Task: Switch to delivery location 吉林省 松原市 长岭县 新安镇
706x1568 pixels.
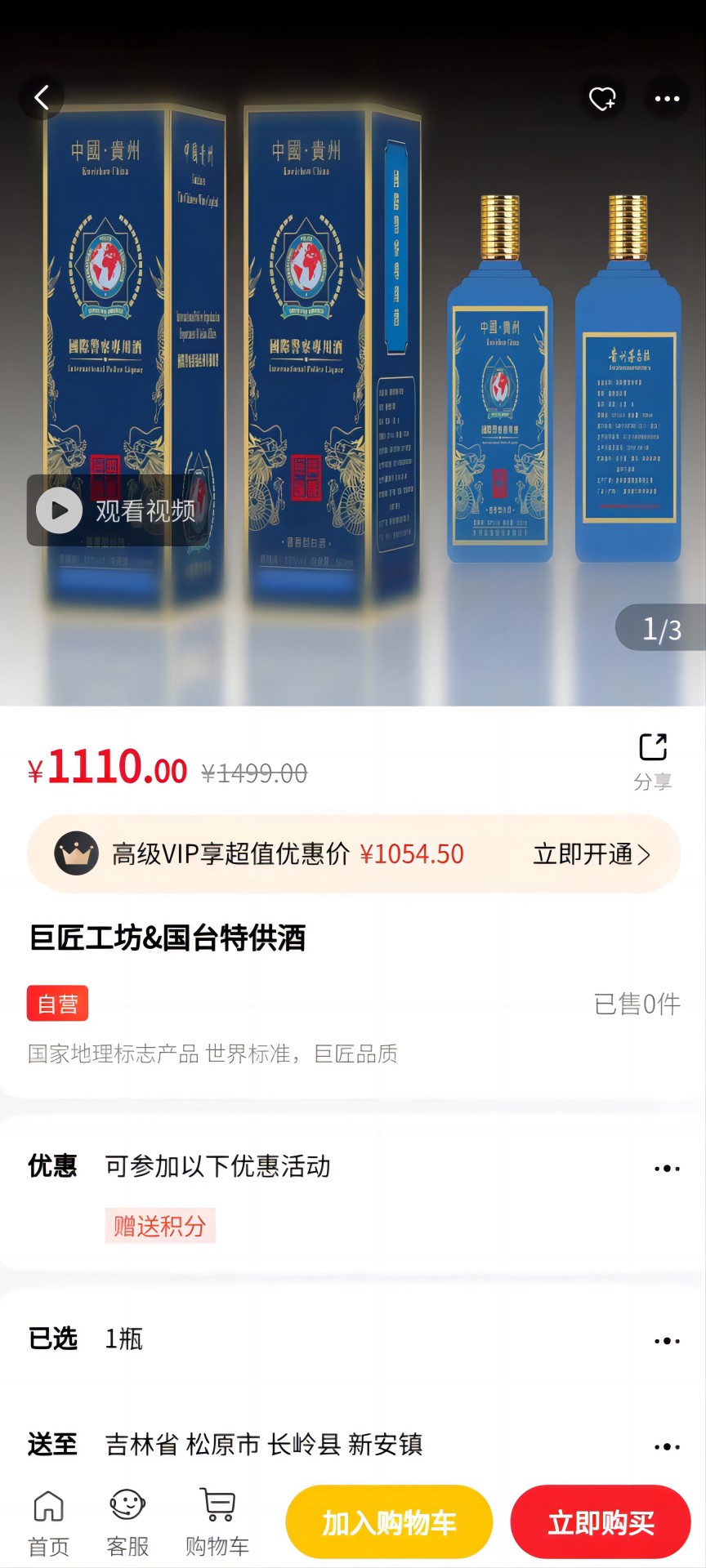Action: (x=263, y=1444)
